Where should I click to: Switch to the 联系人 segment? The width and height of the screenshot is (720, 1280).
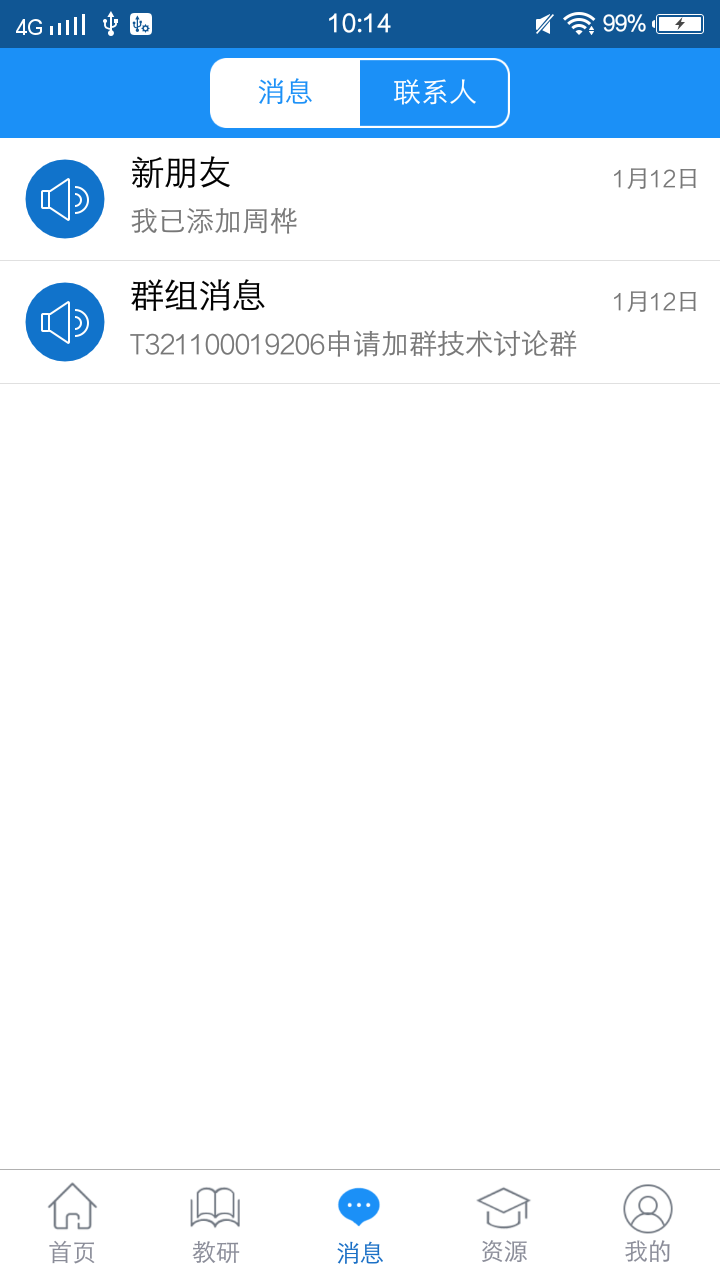pyautogui.click(x=434, y=93)
